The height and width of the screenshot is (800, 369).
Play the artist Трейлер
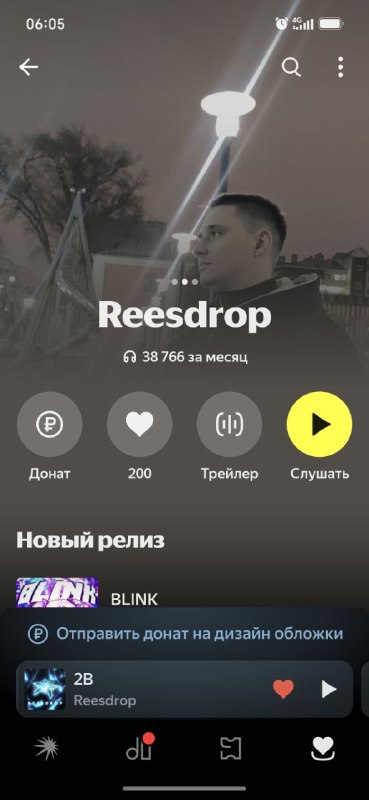tap(229, 424)
